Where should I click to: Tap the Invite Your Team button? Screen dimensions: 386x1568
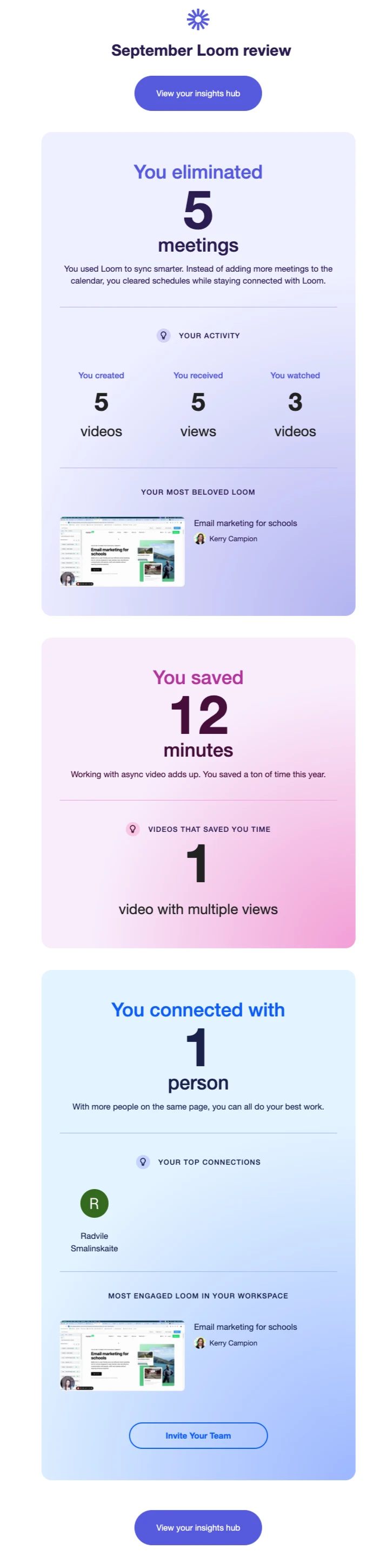click(197, 1435)
